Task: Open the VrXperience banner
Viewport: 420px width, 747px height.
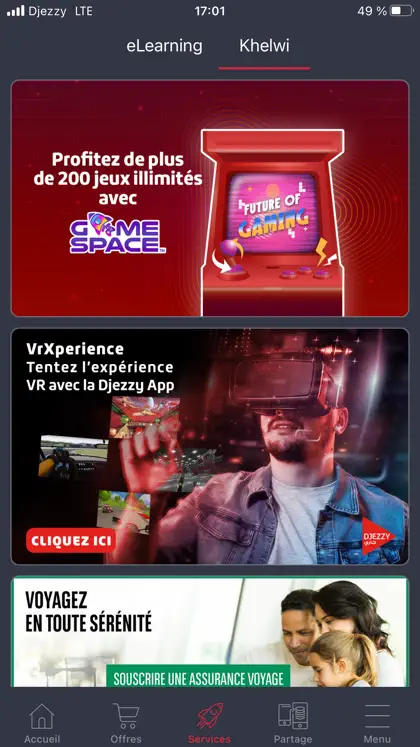Action: 210,446
